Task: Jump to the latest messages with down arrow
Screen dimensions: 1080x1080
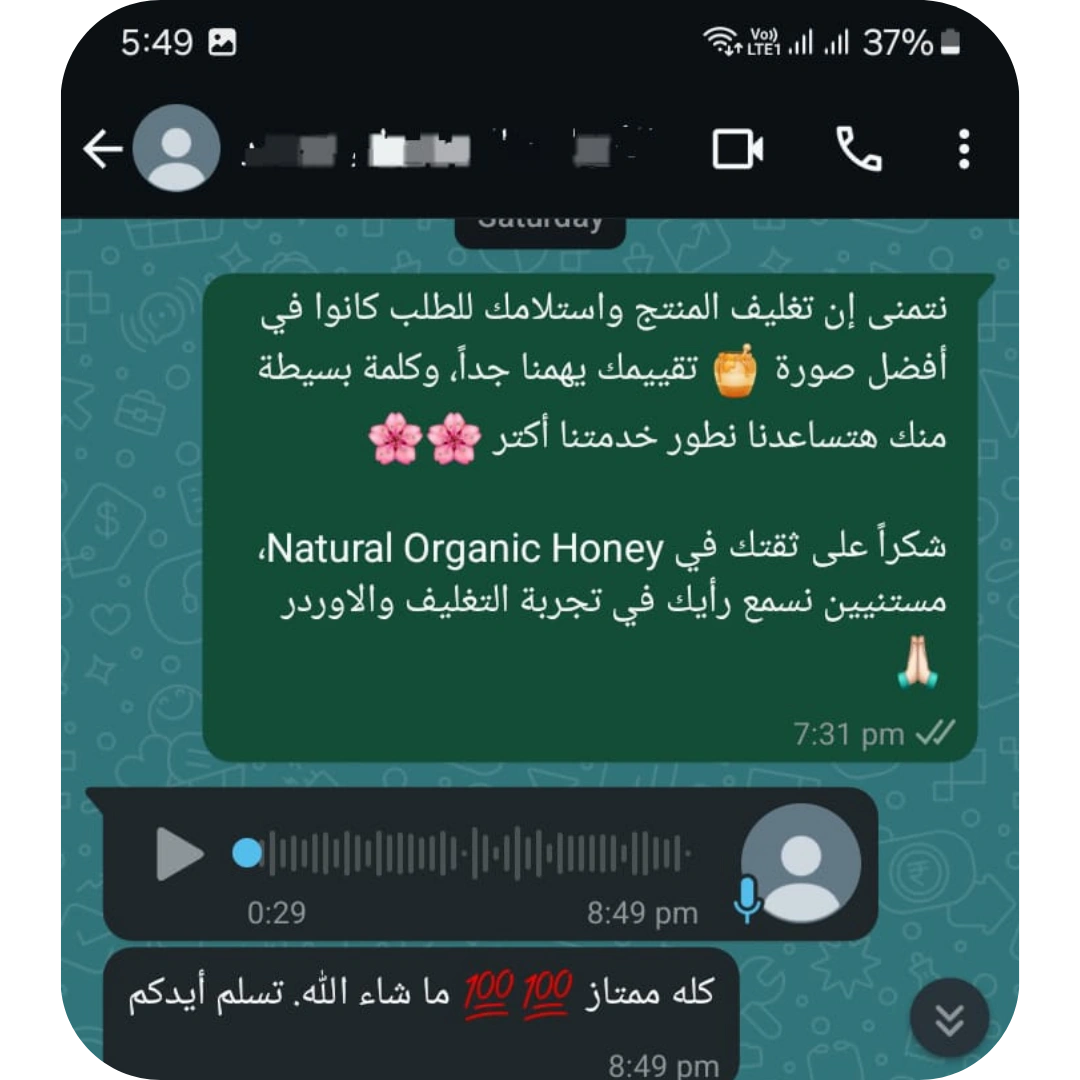Action: tap(949, 1018)
